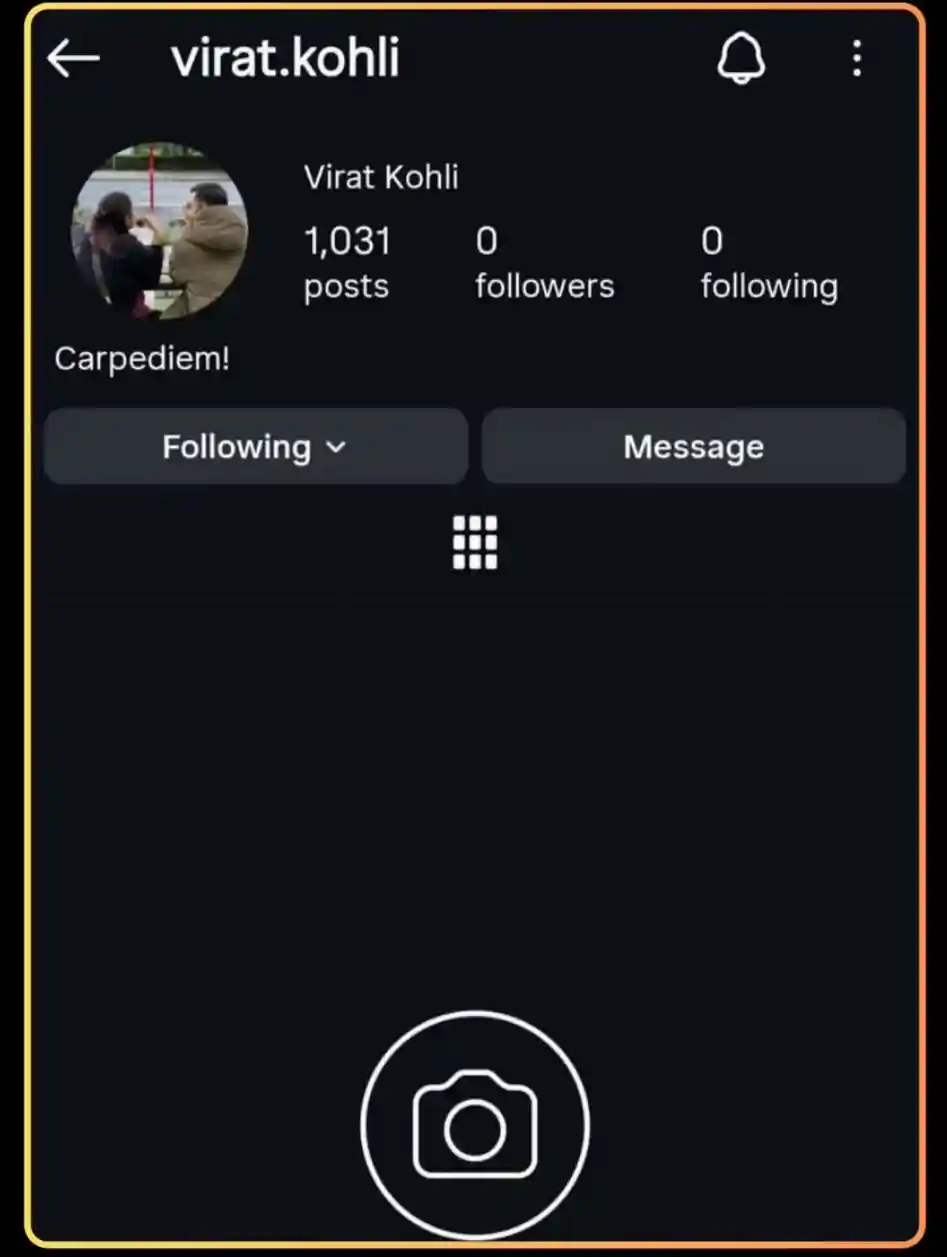
Task: Open the notifications bell for virat.kohli
Action: (x=741, y=58)
